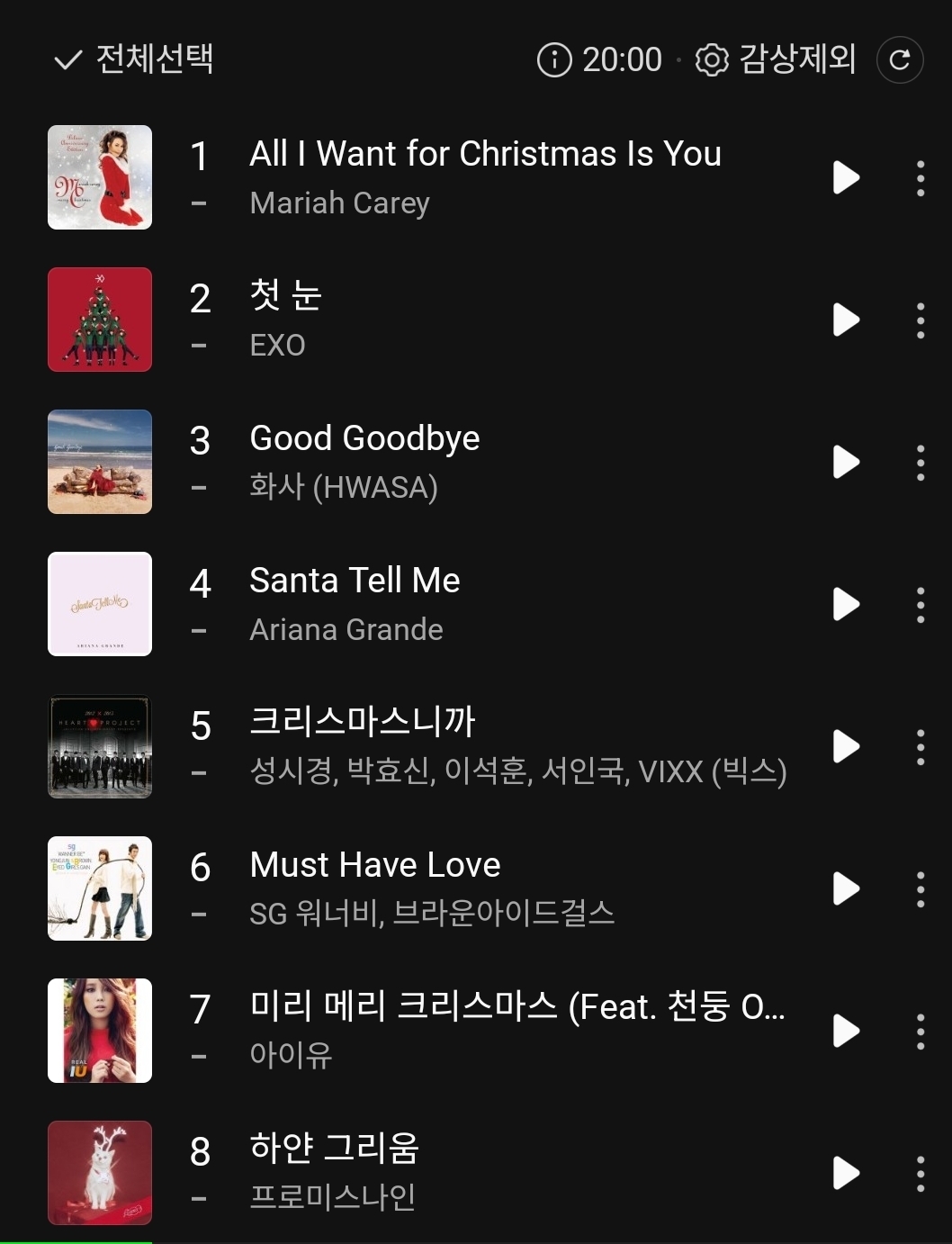Screen dimensions: 952x1244
Task: Play Must Have Love by SG 워너비
Action: (x=844, y=889)
